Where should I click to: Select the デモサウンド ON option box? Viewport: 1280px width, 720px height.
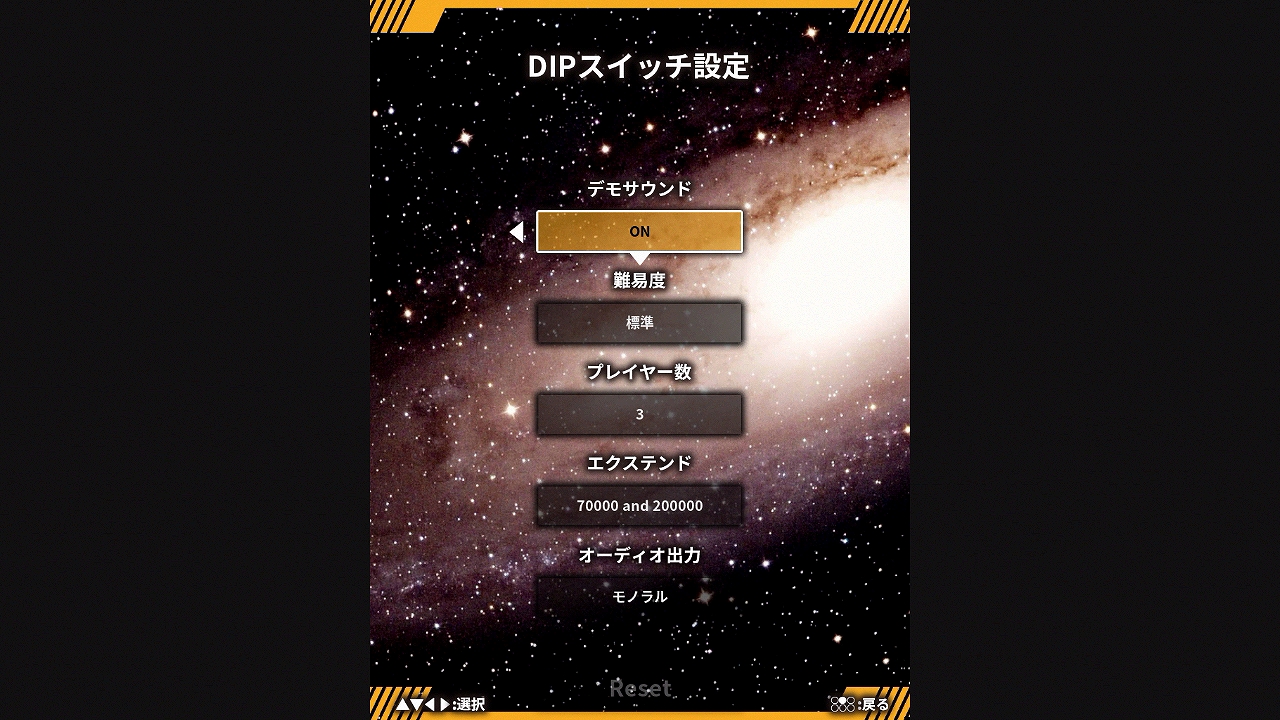pyautogui.click(x=639, y=231)
